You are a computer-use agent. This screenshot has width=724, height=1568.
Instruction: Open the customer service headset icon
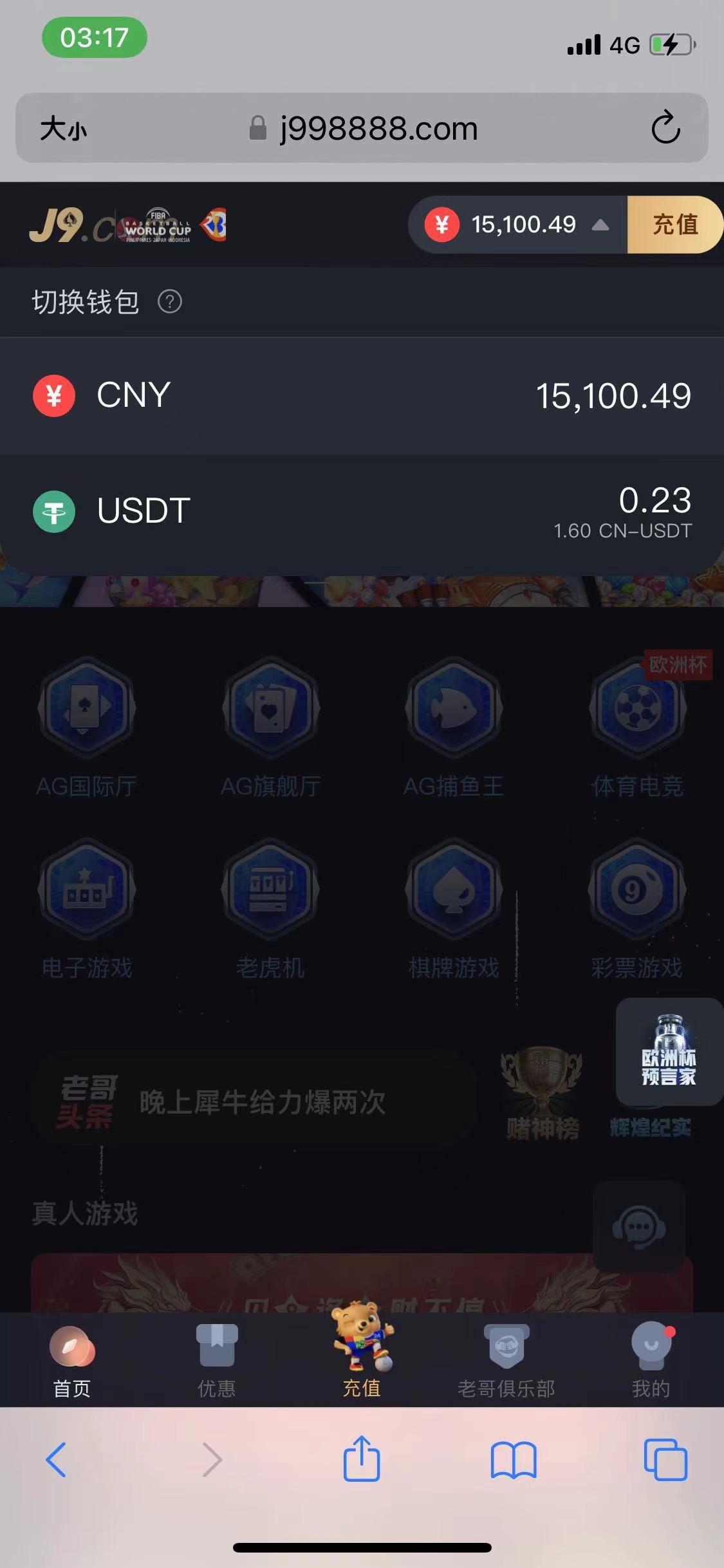pyautogui.click(x=638, y=1227)
